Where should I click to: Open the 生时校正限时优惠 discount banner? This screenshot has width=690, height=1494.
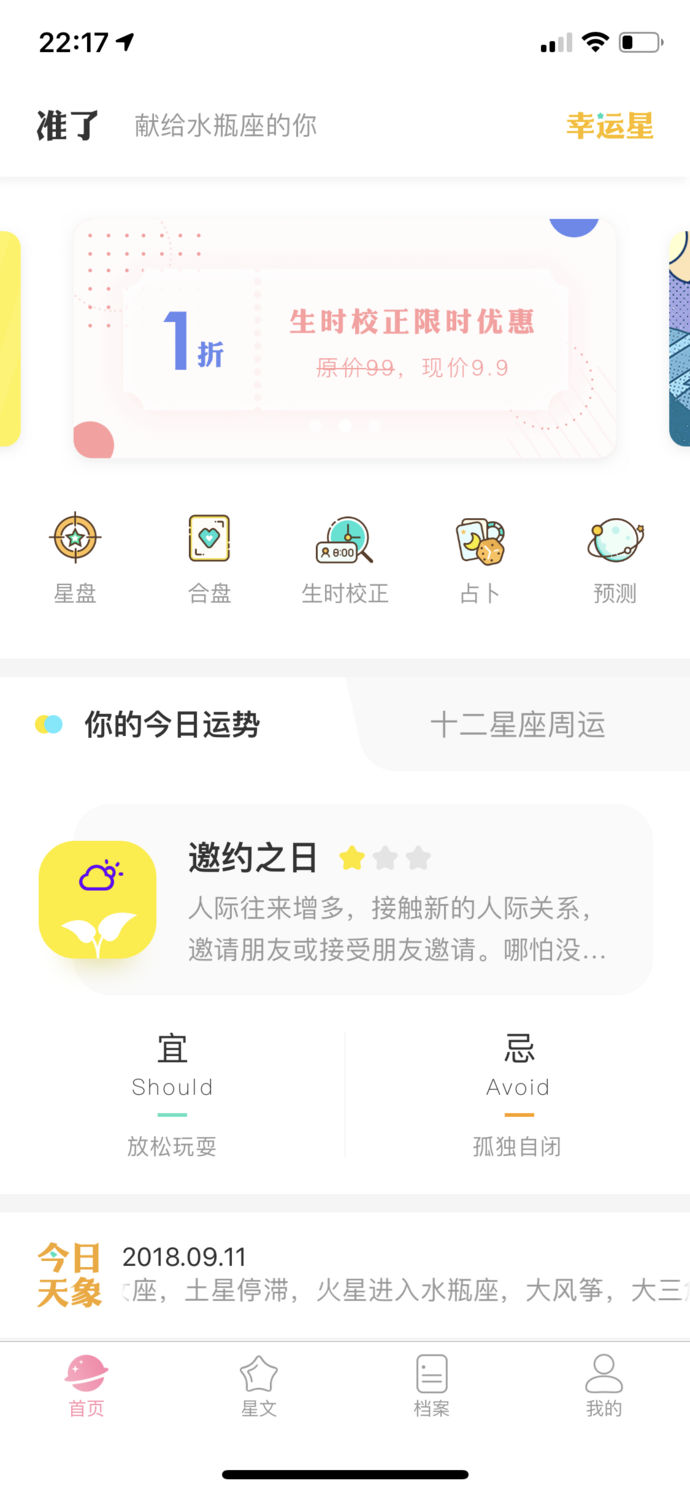click(345, 339)
